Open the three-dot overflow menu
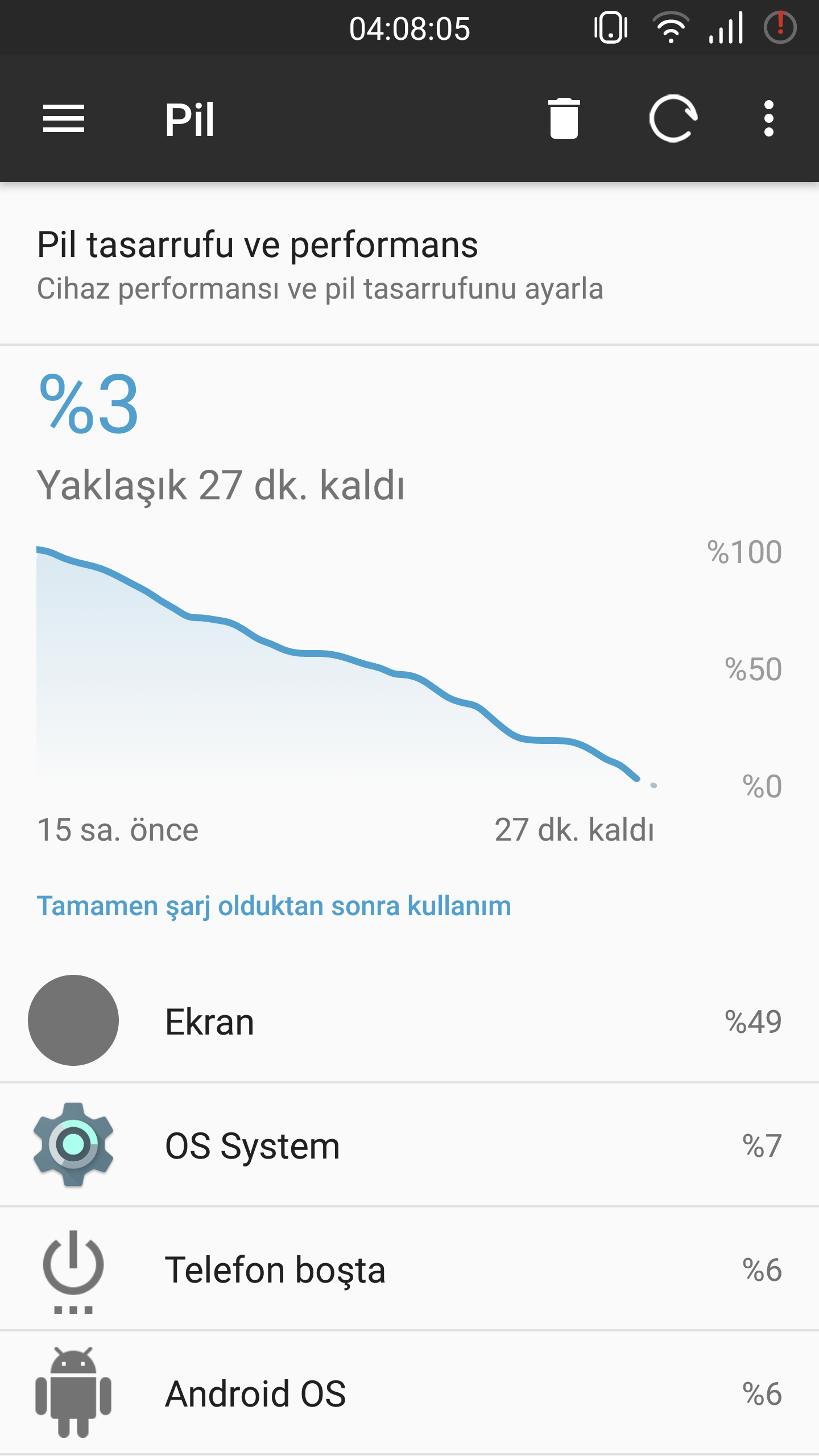The image size is (819, 1456). pos(768,119)
